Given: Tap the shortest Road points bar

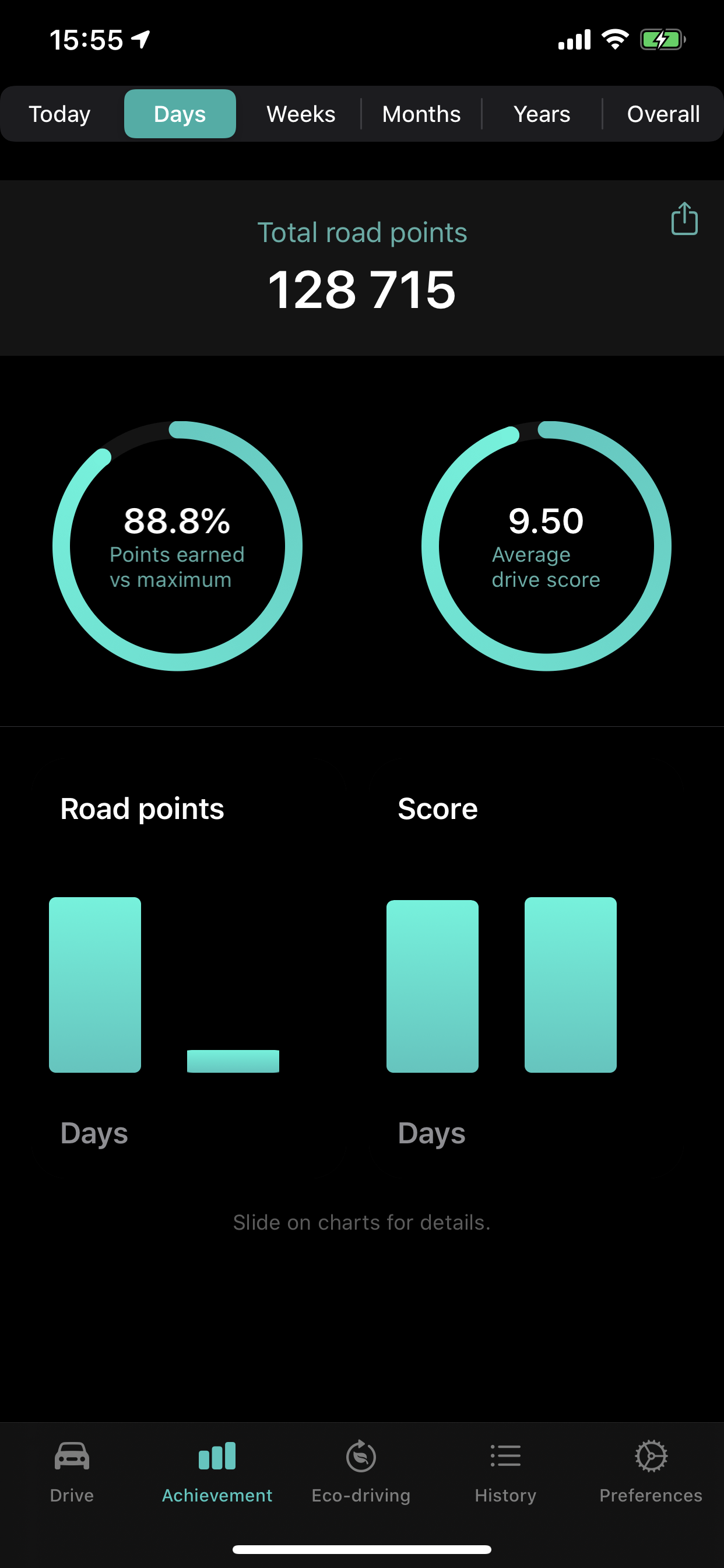Looking at the screenshot, I should pos(233,1060).
